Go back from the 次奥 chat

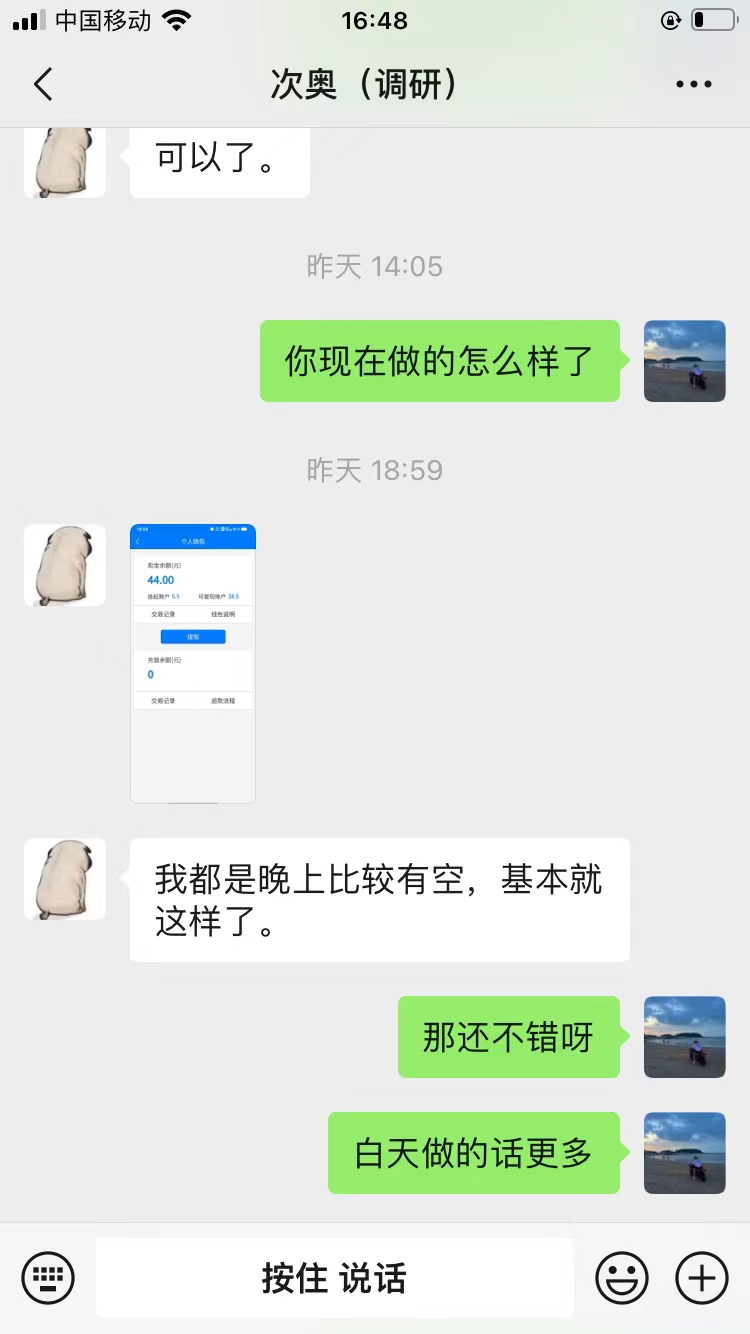point(43,85)
